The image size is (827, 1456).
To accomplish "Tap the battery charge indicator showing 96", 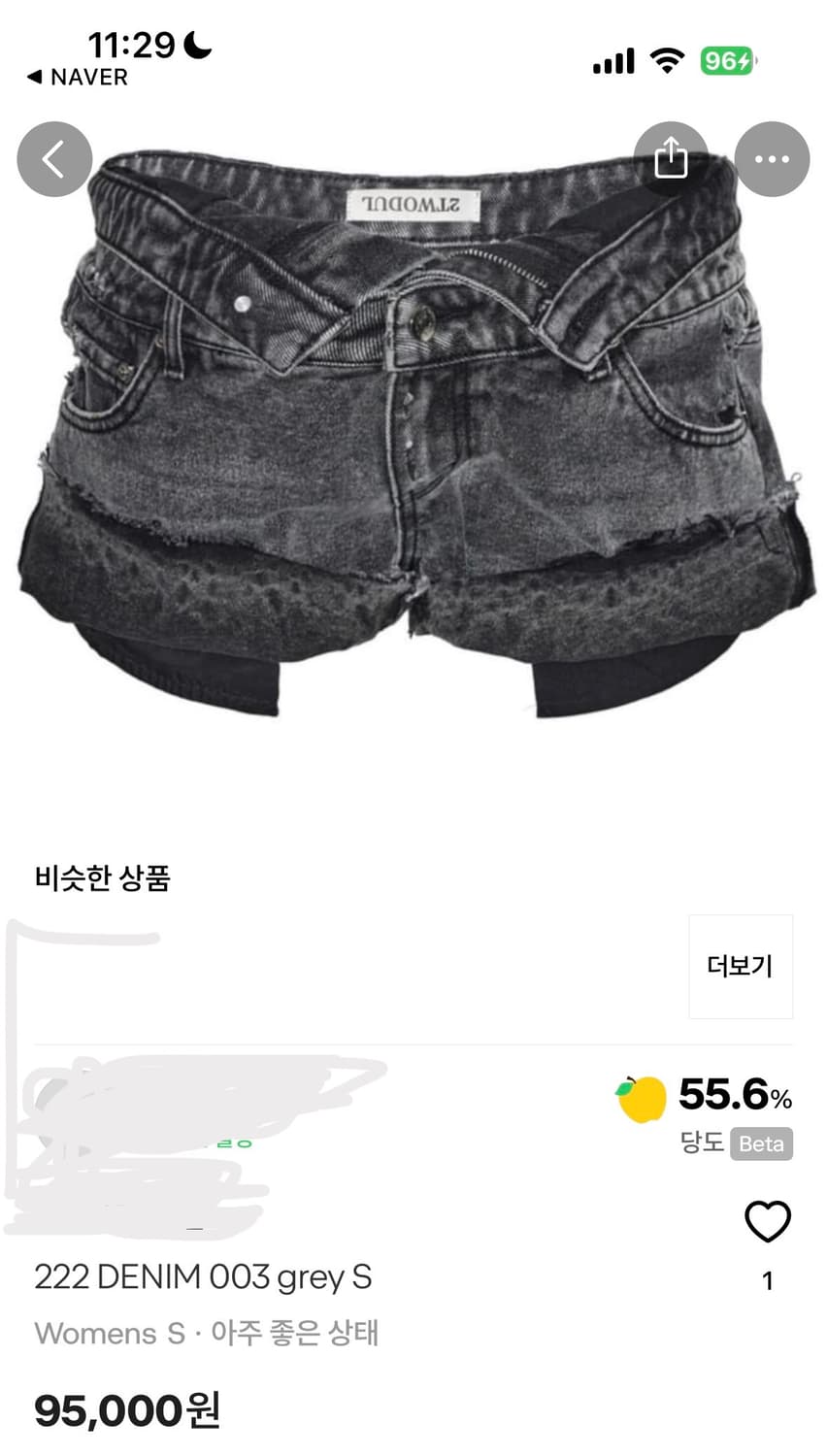I will pyautogui.click(x=727, y=61).
